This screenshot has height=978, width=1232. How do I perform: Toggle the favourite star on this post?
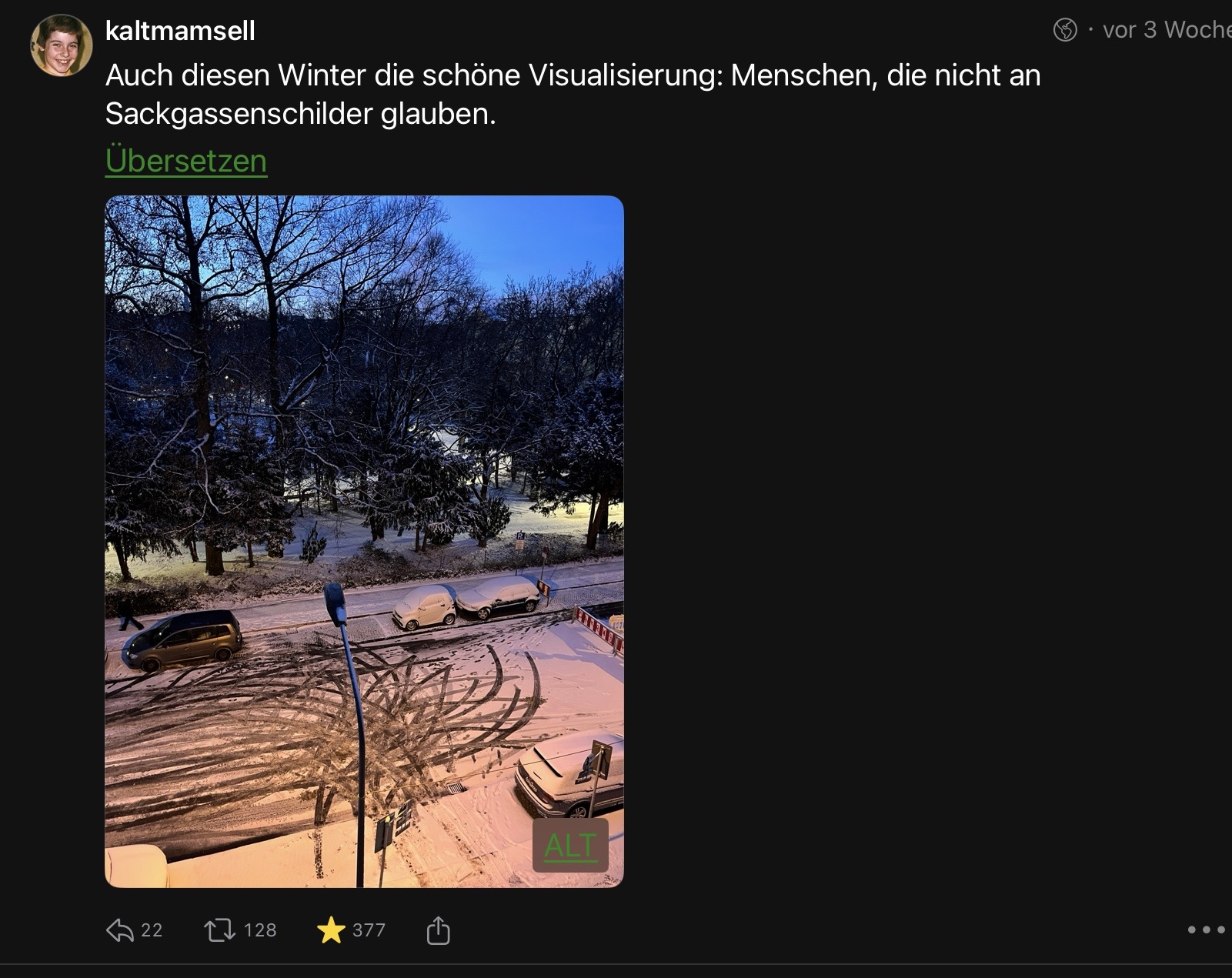(331, 930)
